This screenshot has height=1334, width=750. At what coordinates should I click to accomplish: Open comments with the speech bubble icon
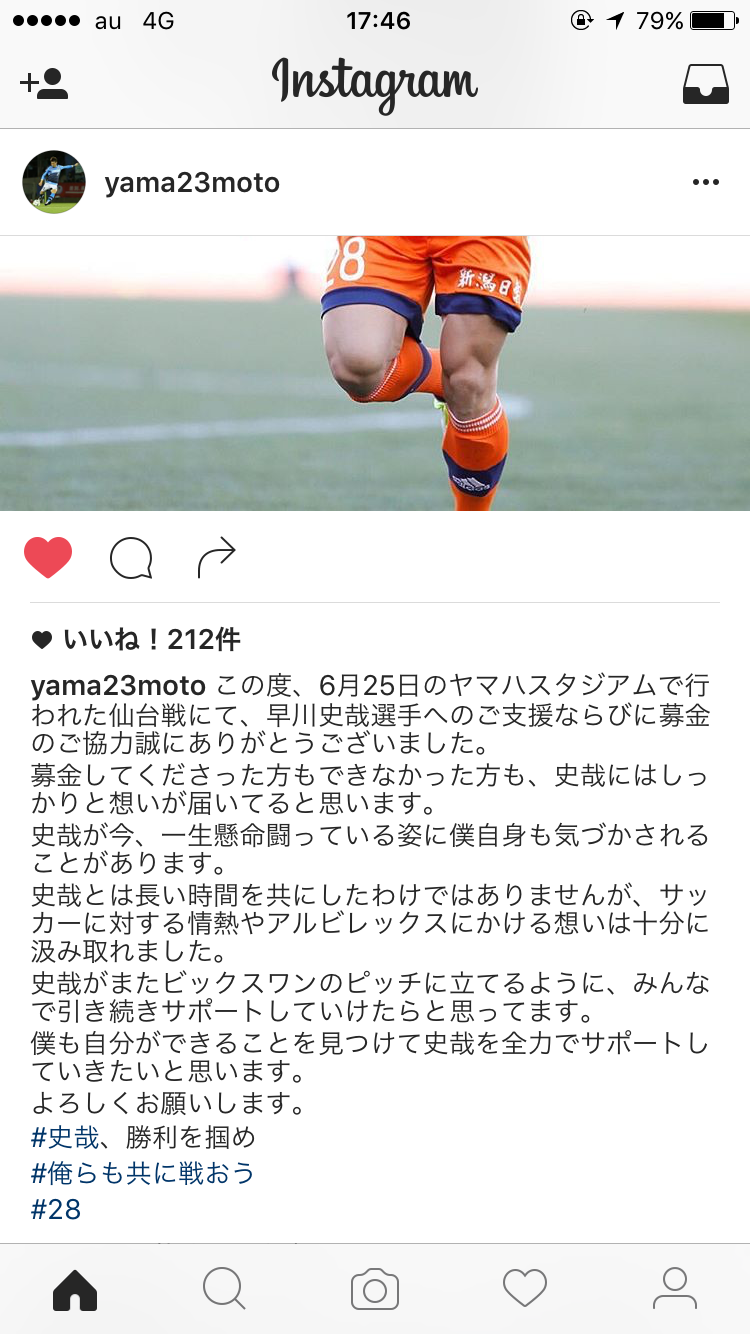coord(131,559)
